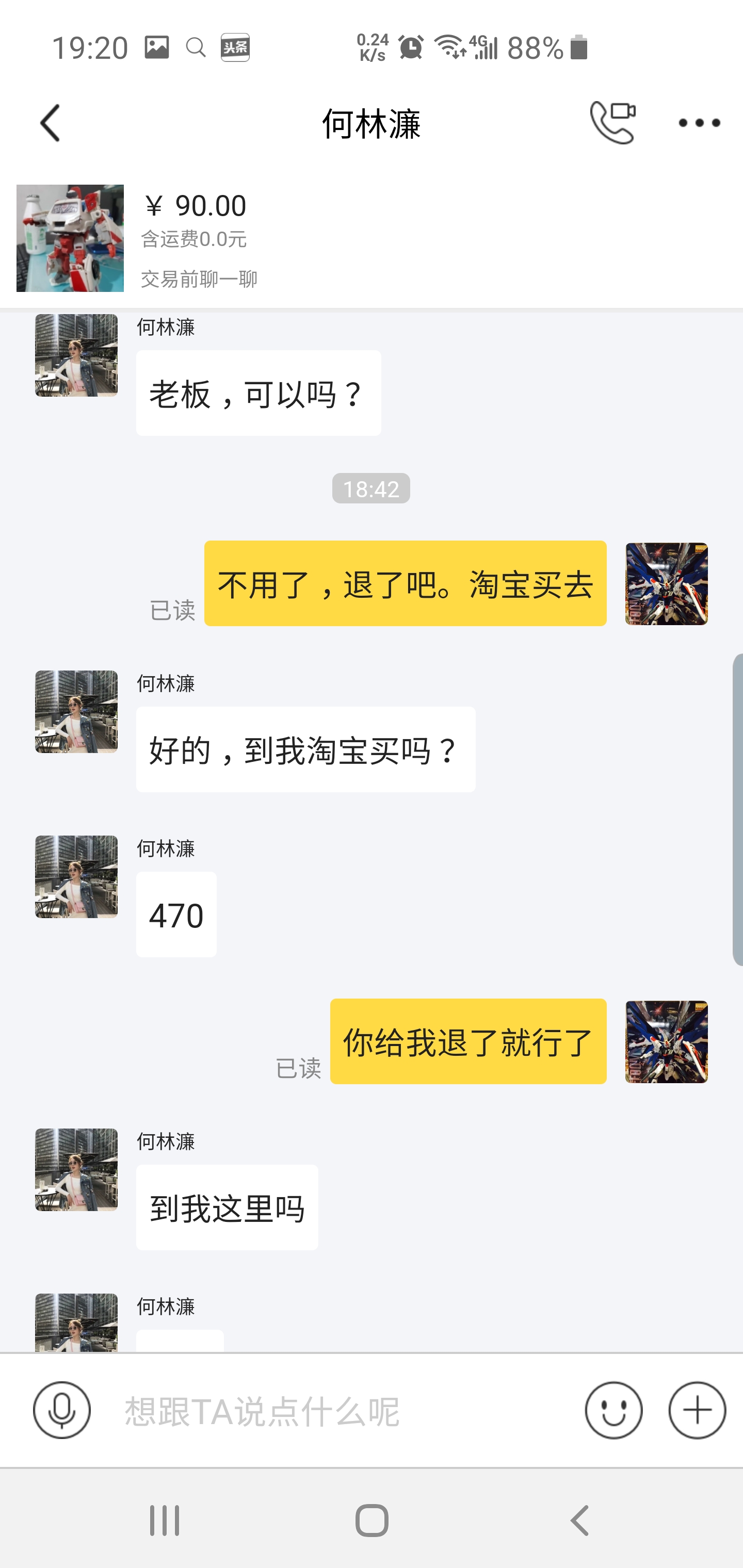Image resolution: width=743 pixels, height=1568 pixels.
Task: Open the three-dot overflow menu
Action: pyautogui.click(x=699, y=123)
